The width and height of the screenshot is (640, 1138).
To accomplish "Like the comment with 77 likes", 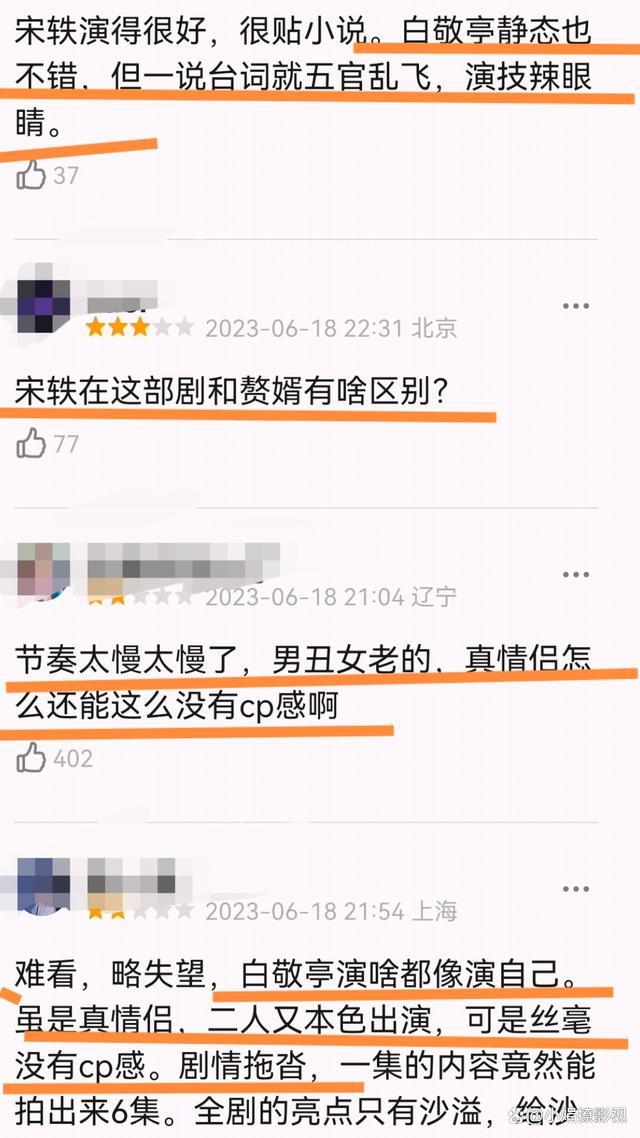I will (x=32, y=444).
